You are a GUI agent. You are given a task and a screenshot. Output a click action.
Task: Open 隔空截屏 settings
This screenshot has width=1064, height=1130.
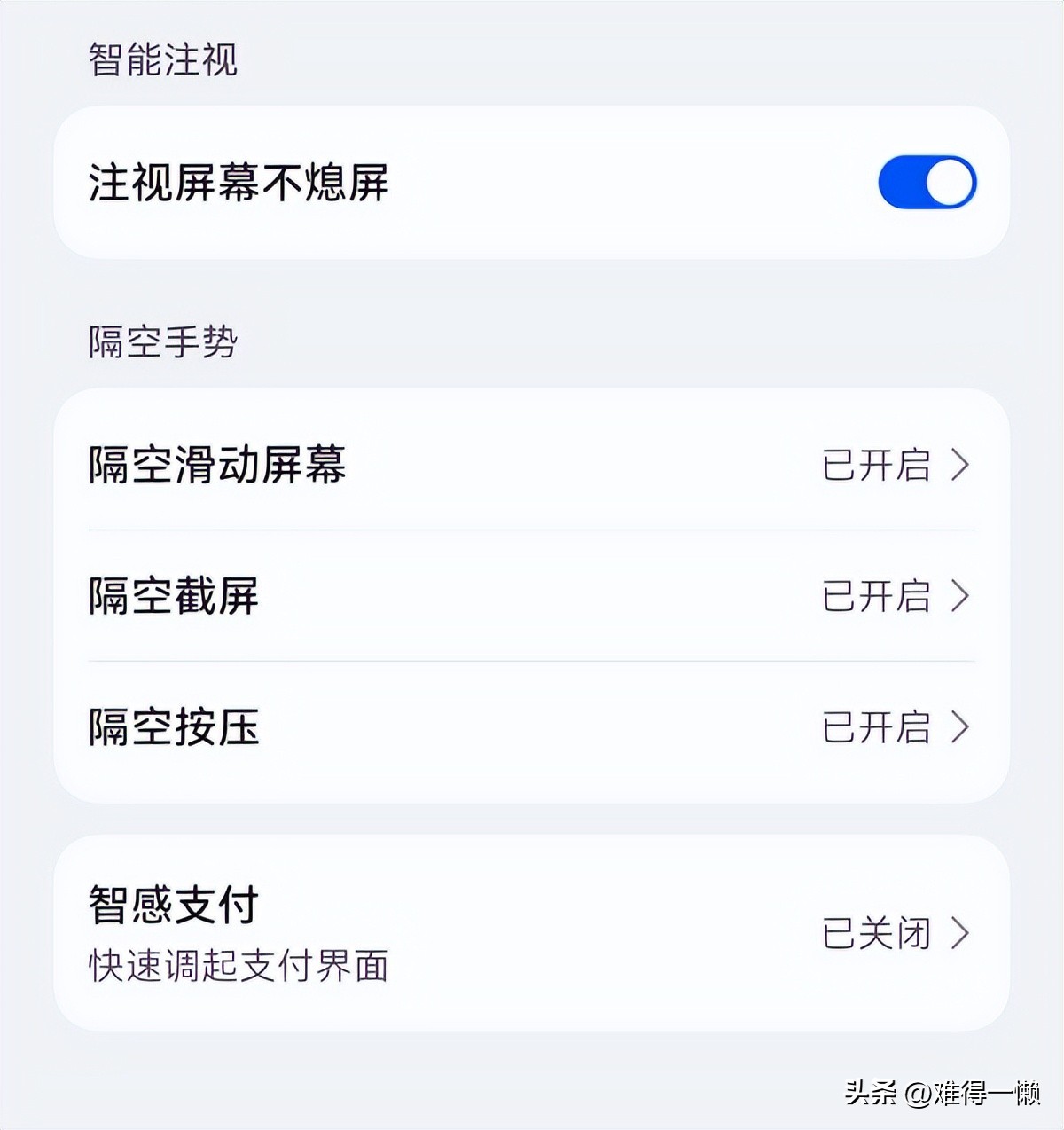coord(530,596)
